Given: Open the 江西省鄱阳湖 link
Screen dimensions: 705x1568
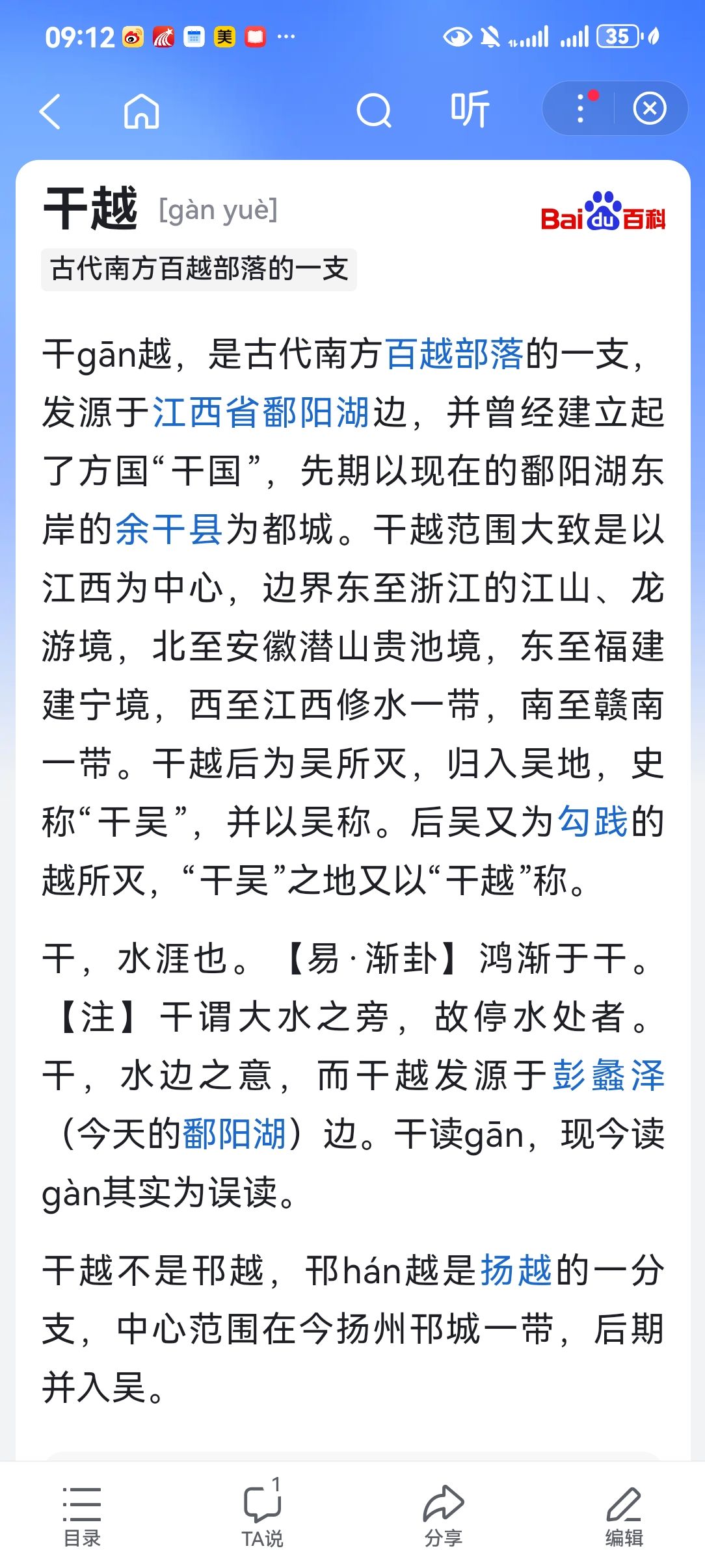Looking at the screenshot, I should point(261,413).
